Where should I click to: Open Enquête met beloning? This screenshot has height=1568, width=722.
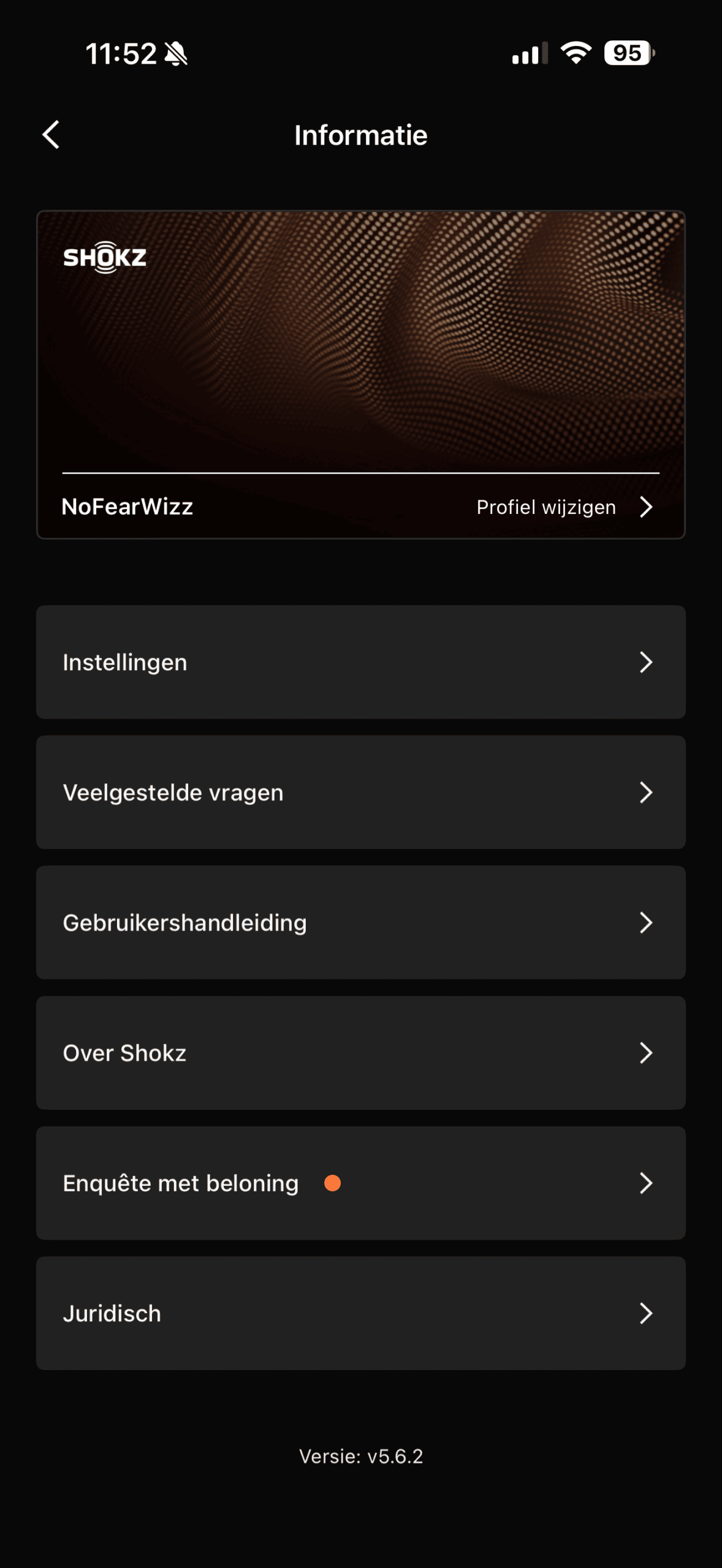(x=360, y=1183)
